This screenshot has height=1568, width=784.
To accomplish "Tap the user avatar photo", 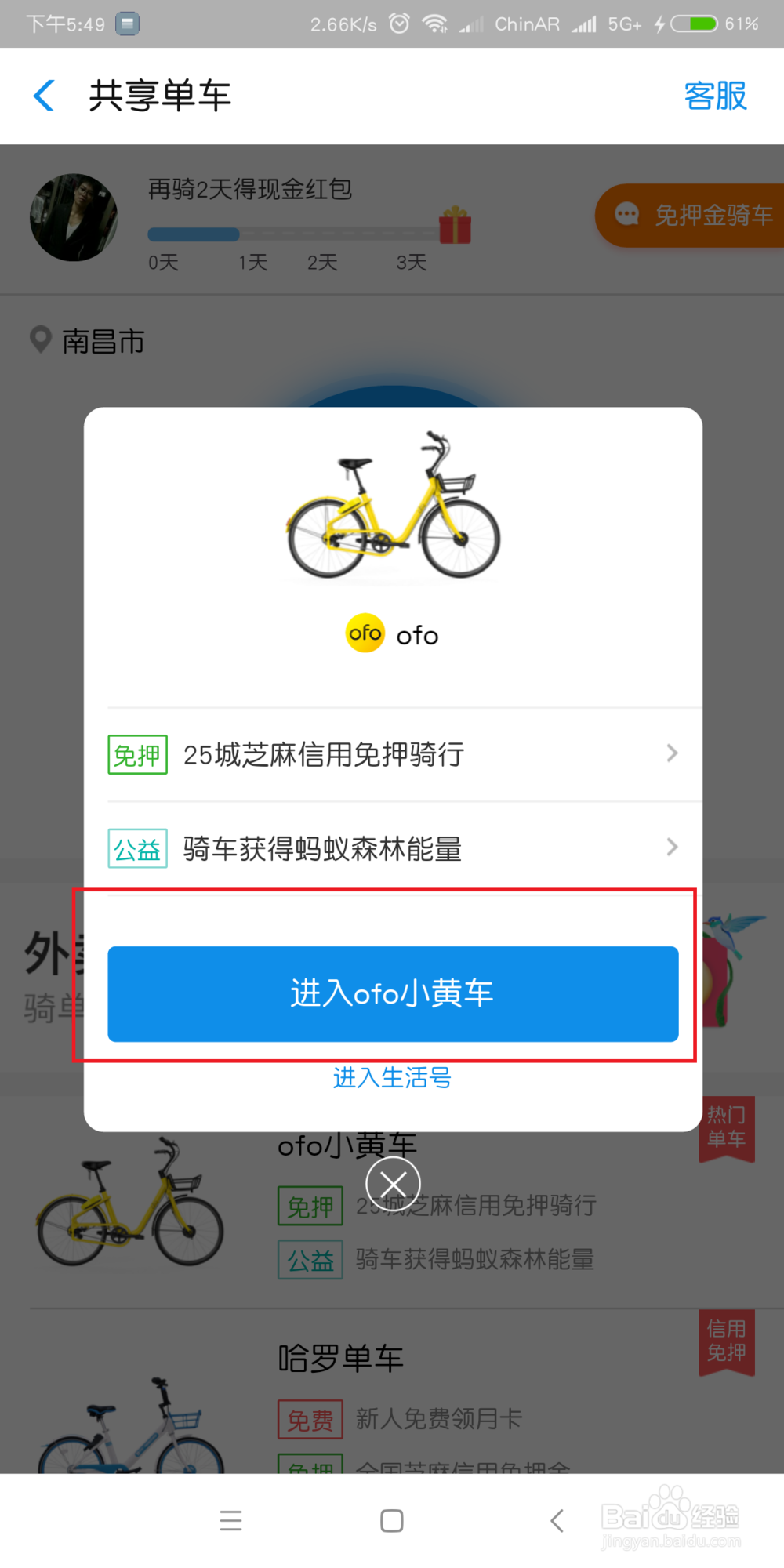I will pyautogui.click(x=73, y=218).
